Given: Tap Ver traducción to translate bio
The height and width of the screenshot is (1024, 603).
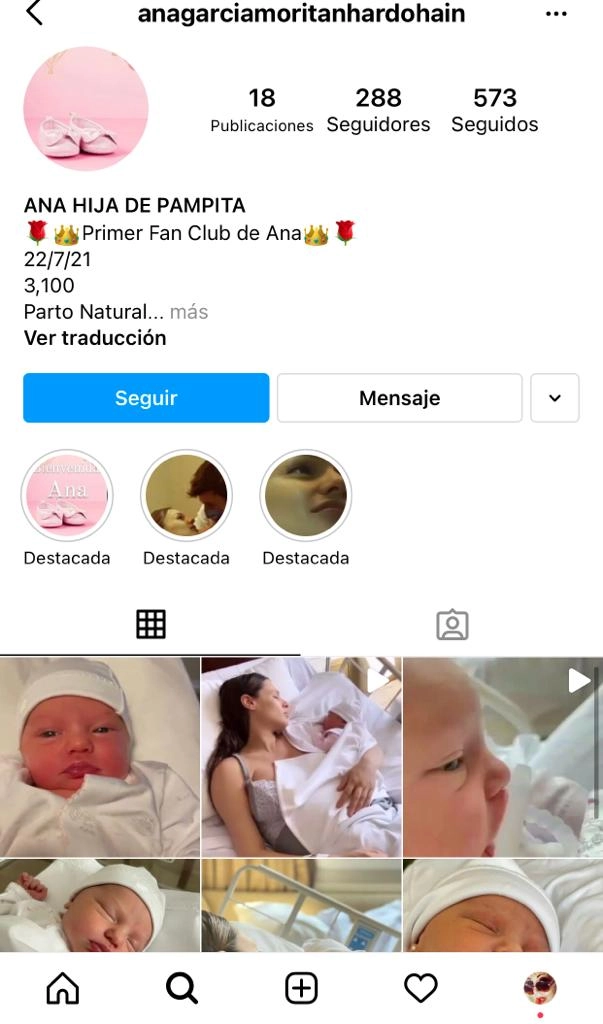Looking at the screenshot, I should 95,338.
